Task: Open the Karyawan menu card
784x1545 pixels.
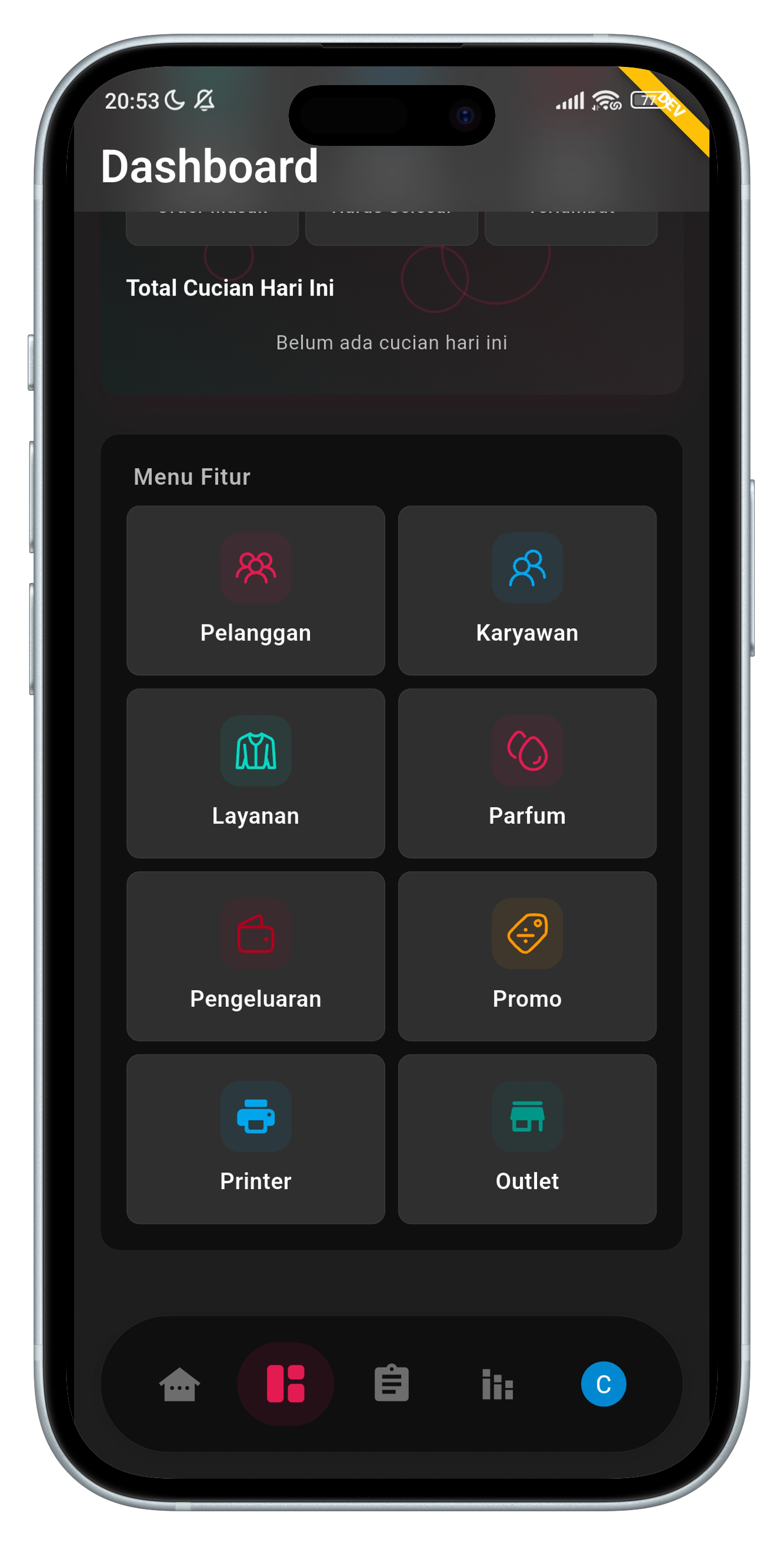Action: click(x=527, y=590)
